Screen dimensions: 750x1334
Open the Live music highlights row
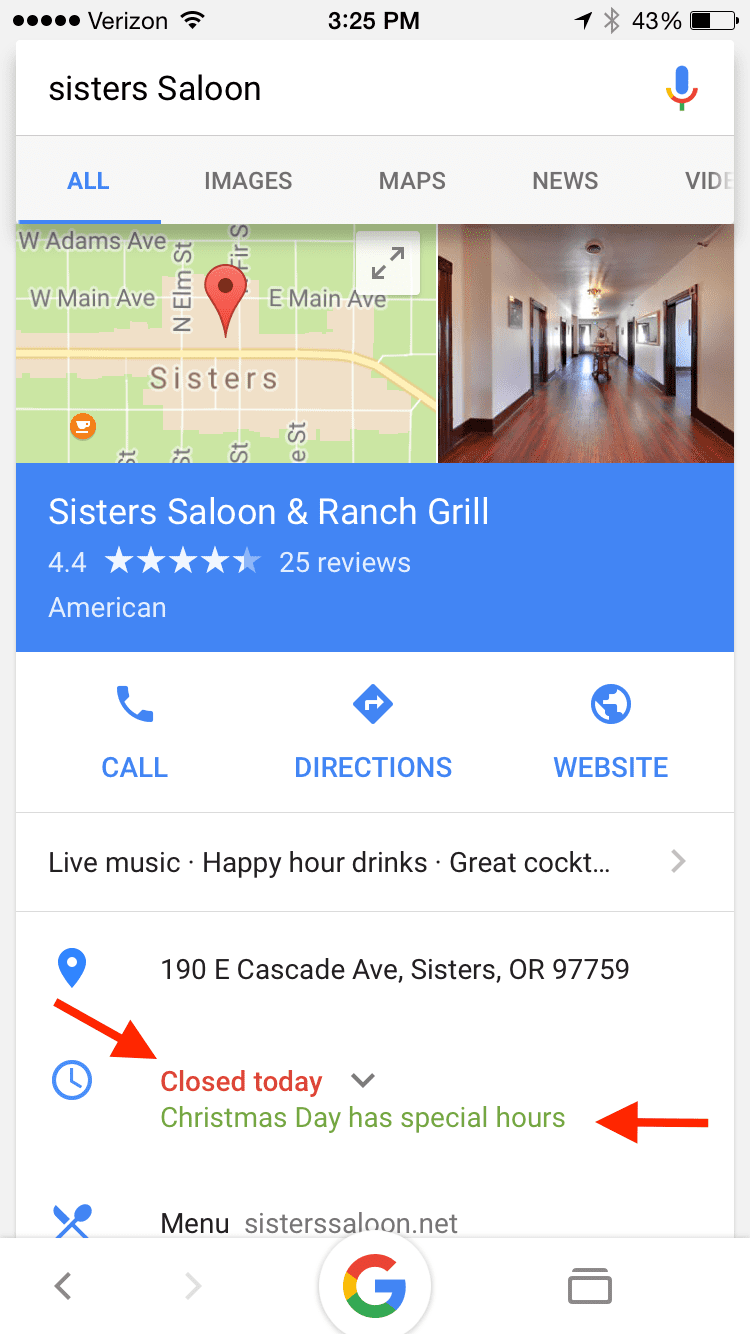tap(375, 862)
